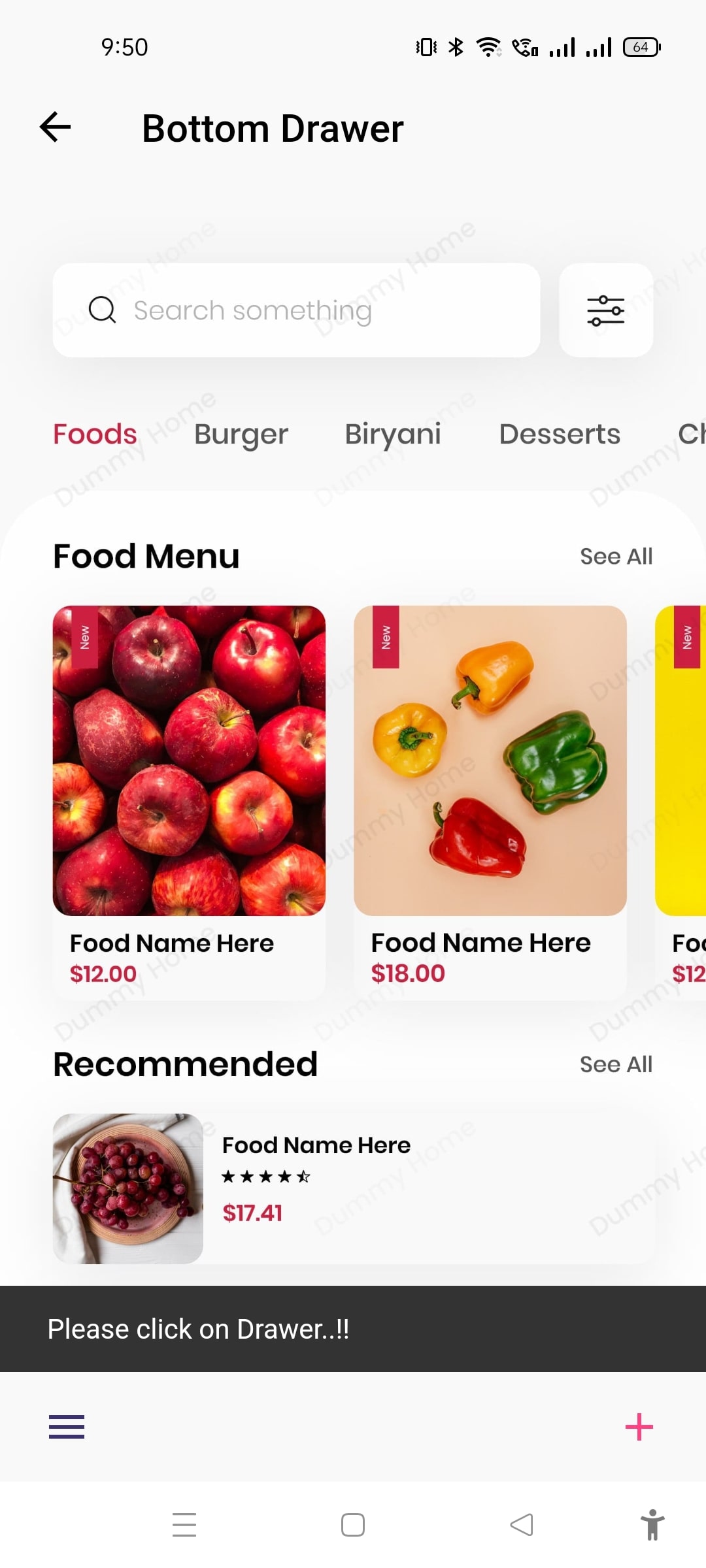
Task: Switch to the Desserts category
Action: pyautogui.click(x=560, y=434)
